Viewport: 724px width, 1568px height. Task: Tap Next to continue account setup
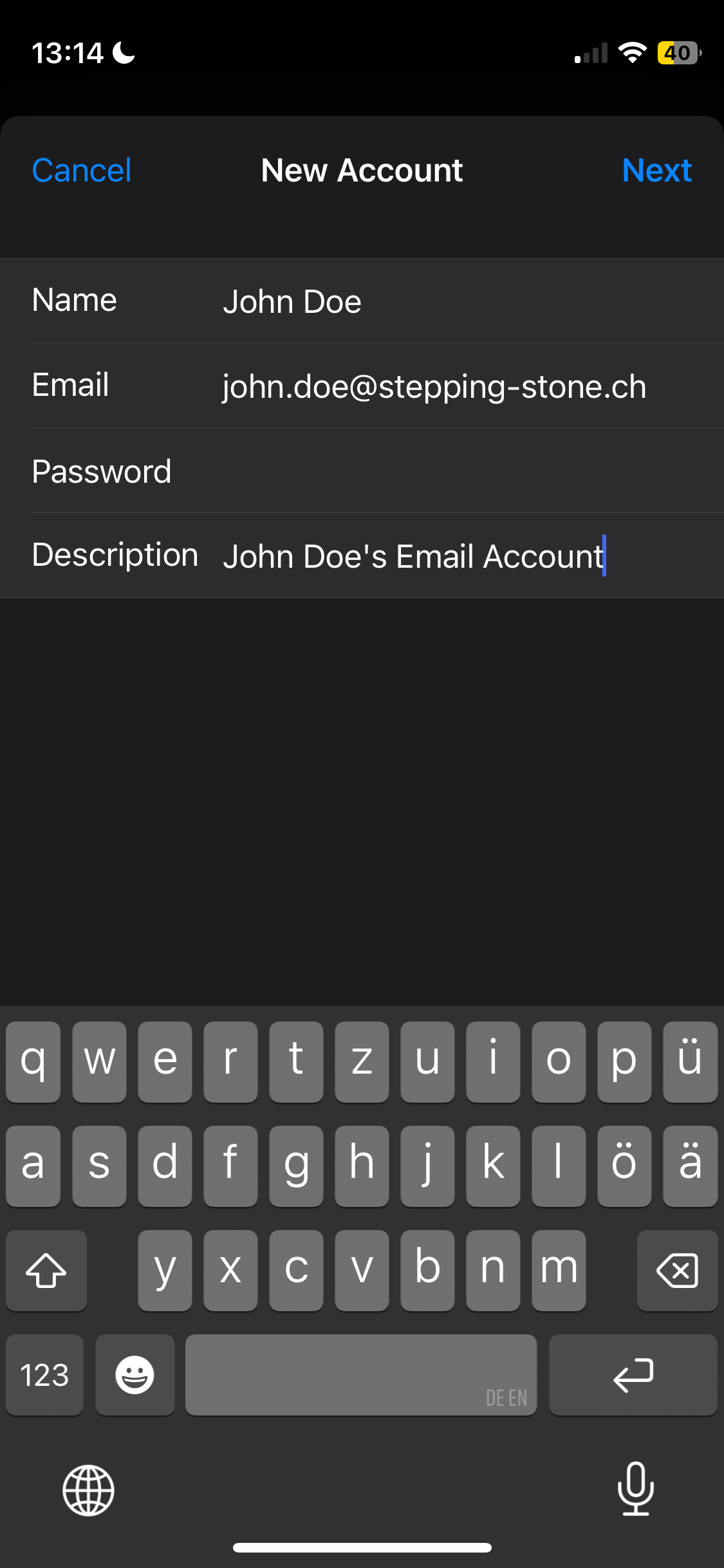[x=656, y=171]
